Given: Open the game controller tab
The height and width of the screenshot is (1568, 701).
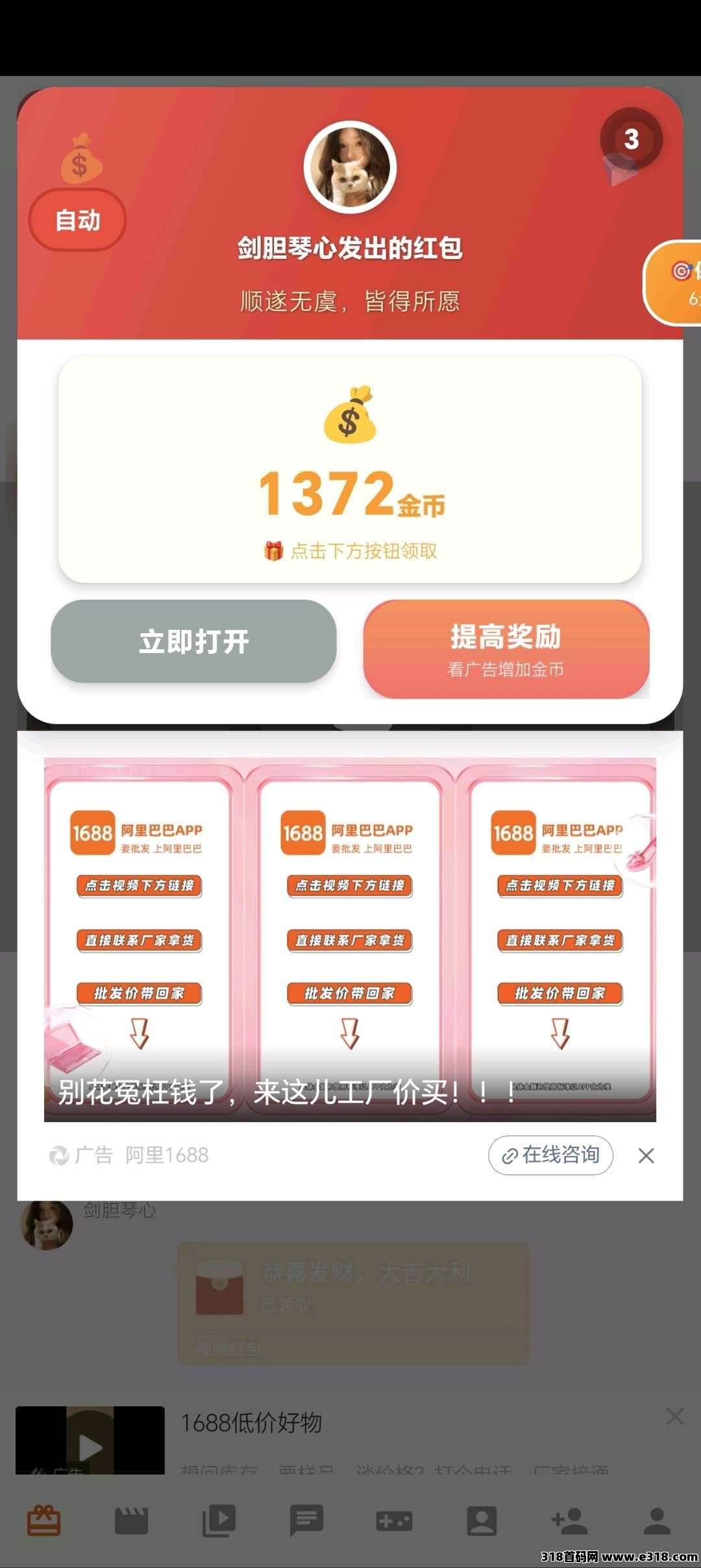Looking at the screenshot, I should tap(394, 1521).
